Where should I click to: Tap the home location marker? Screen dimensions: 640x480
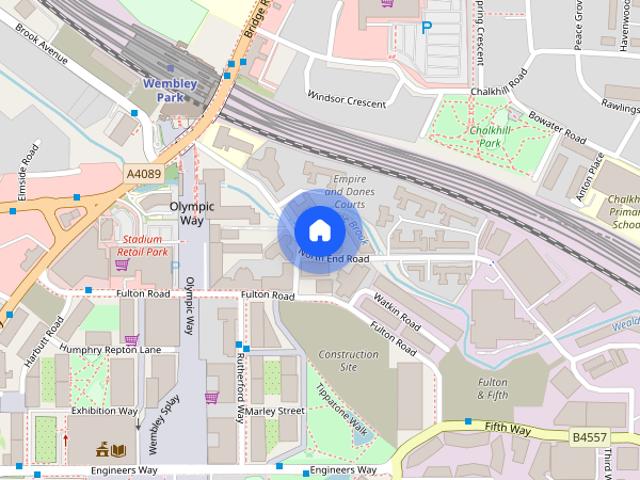coord(318,231)
